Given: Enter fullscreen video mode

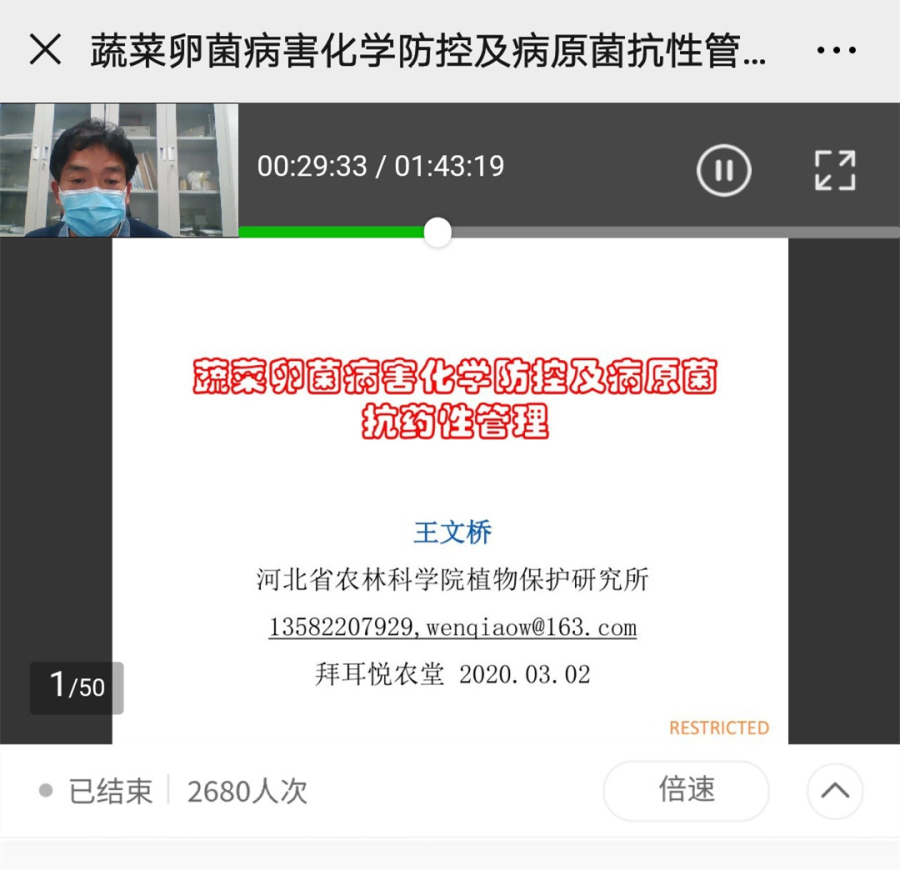Looking at the screenshot, I should click(x=835, y=170).
